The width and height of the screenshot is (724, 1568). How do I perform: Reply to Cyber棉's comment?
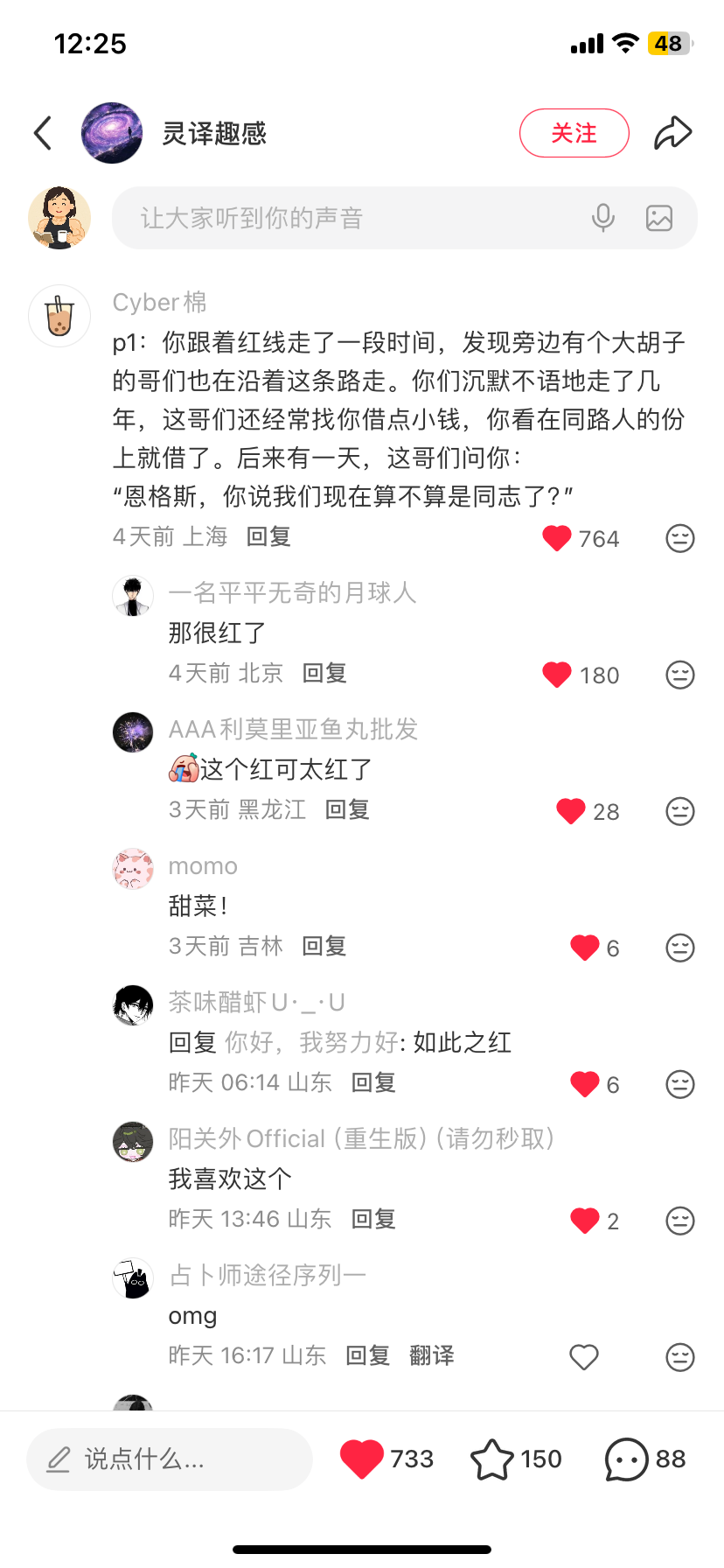click(x=268, y=536)
